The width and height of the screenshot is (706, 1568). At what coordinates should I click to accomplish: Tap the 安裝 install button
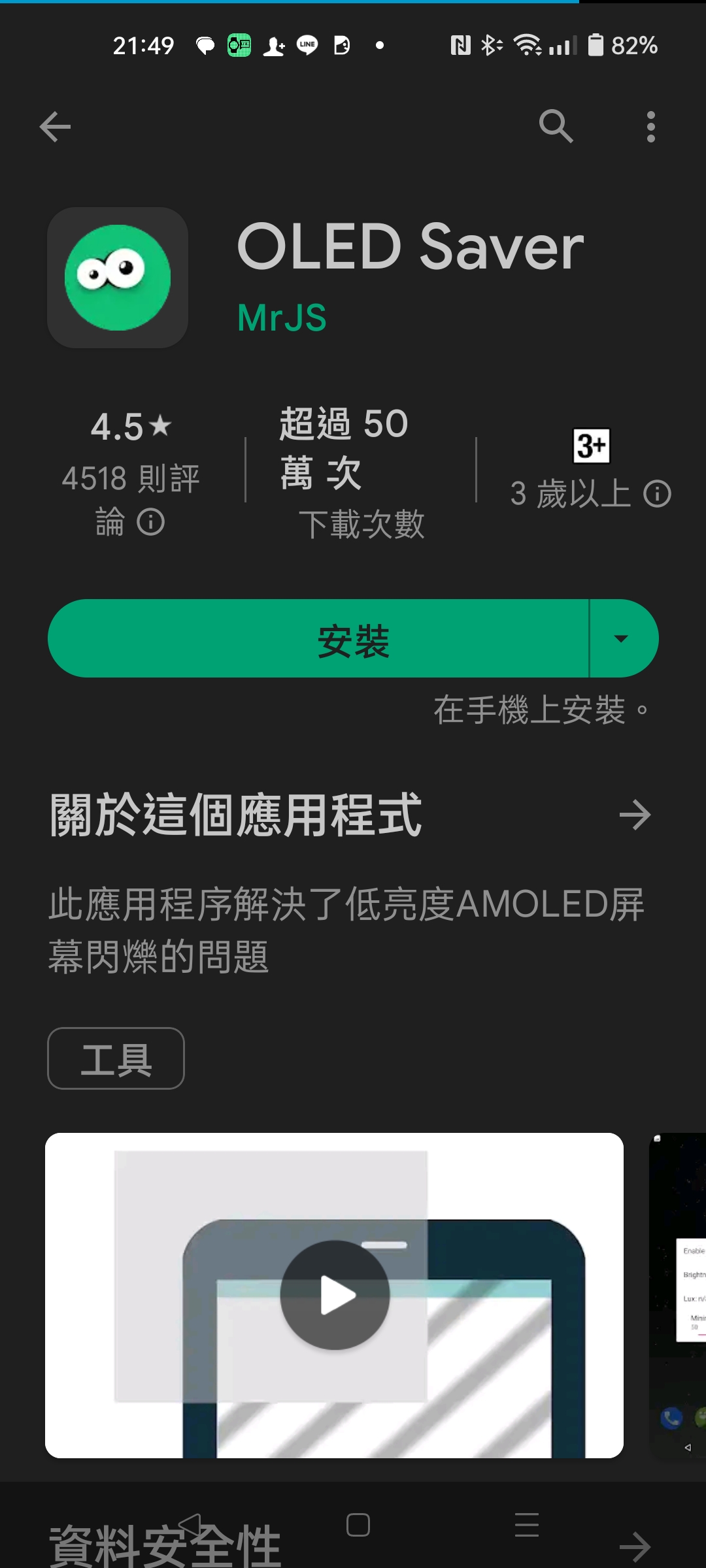[x=319, y=638]
